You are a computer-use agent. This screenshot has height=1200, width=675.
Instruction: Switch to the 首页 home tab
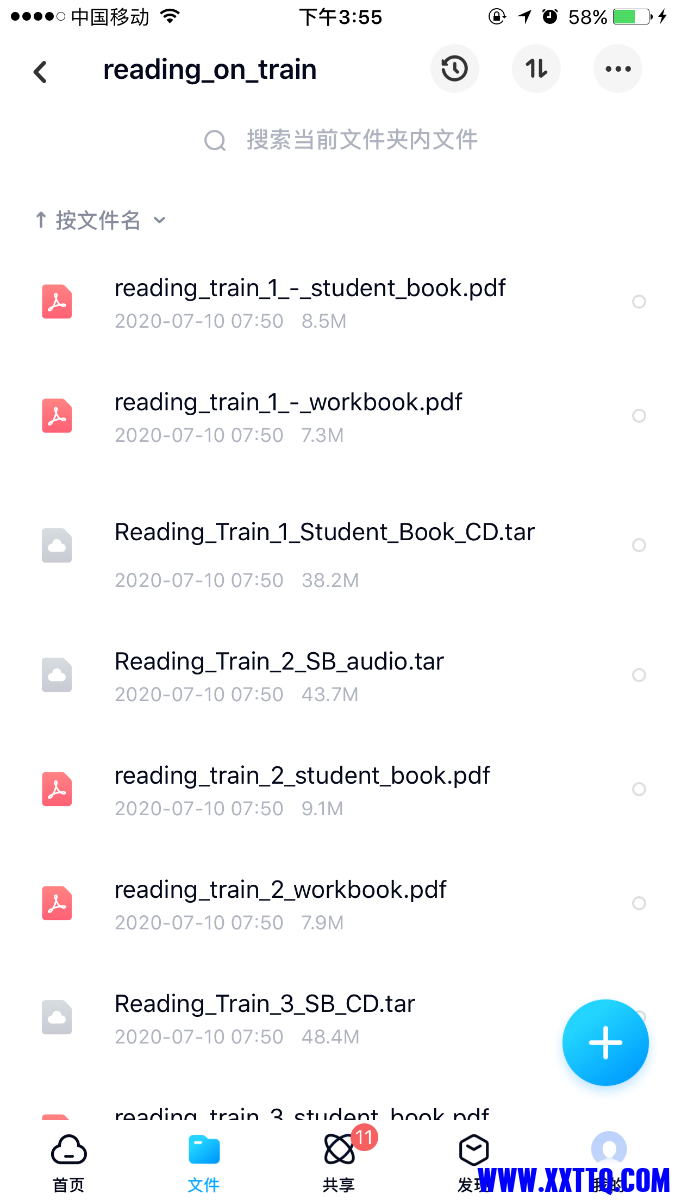(x=68, y=1163)
